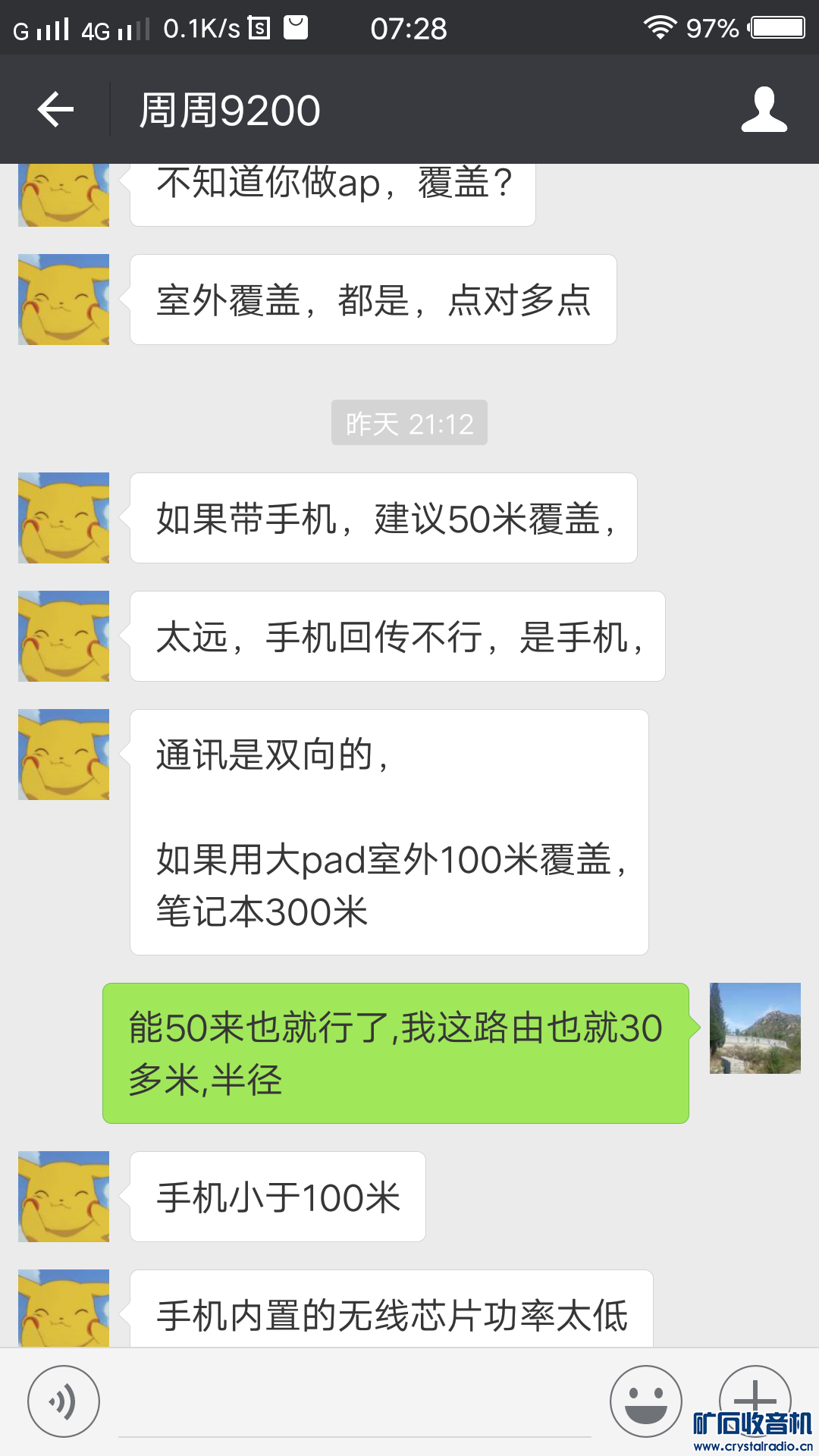Open the emoji picker
The width and height of the screenshot is (819, 1456).
646,1401
